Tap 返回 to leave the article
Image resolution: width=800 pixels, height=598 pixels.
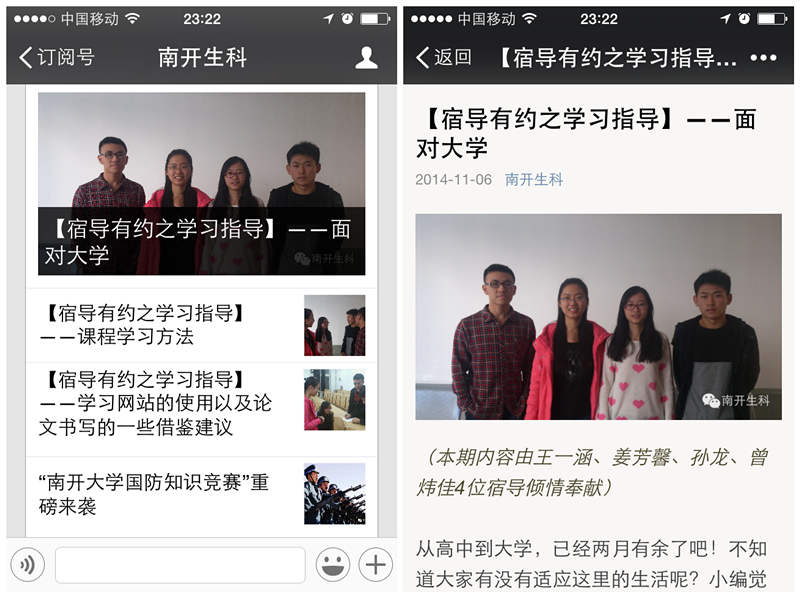(444, 58)
